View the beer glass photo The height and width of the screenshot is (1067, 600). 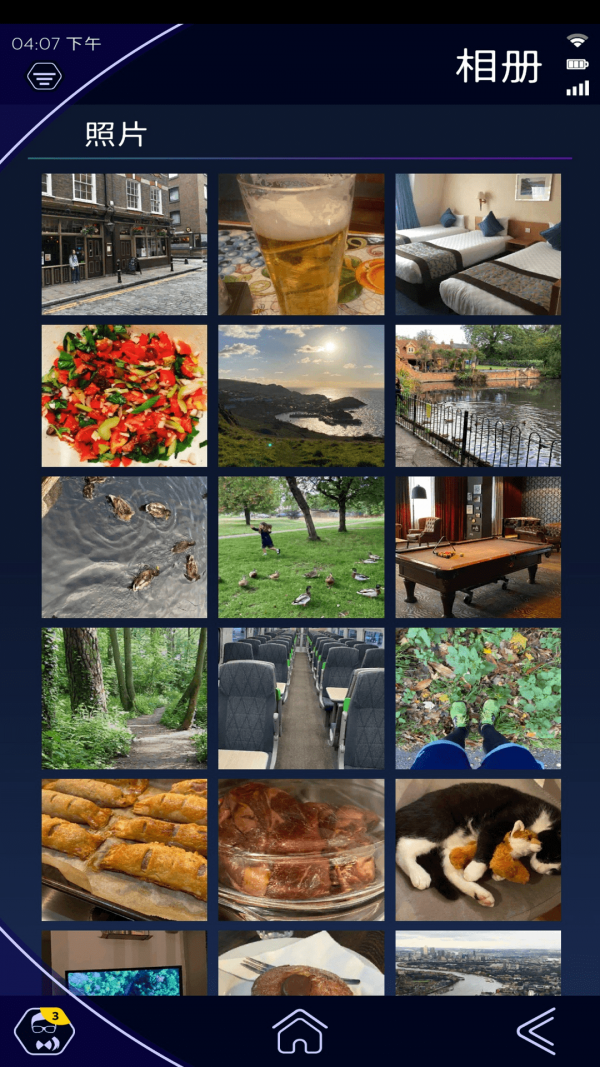(301, 244)
